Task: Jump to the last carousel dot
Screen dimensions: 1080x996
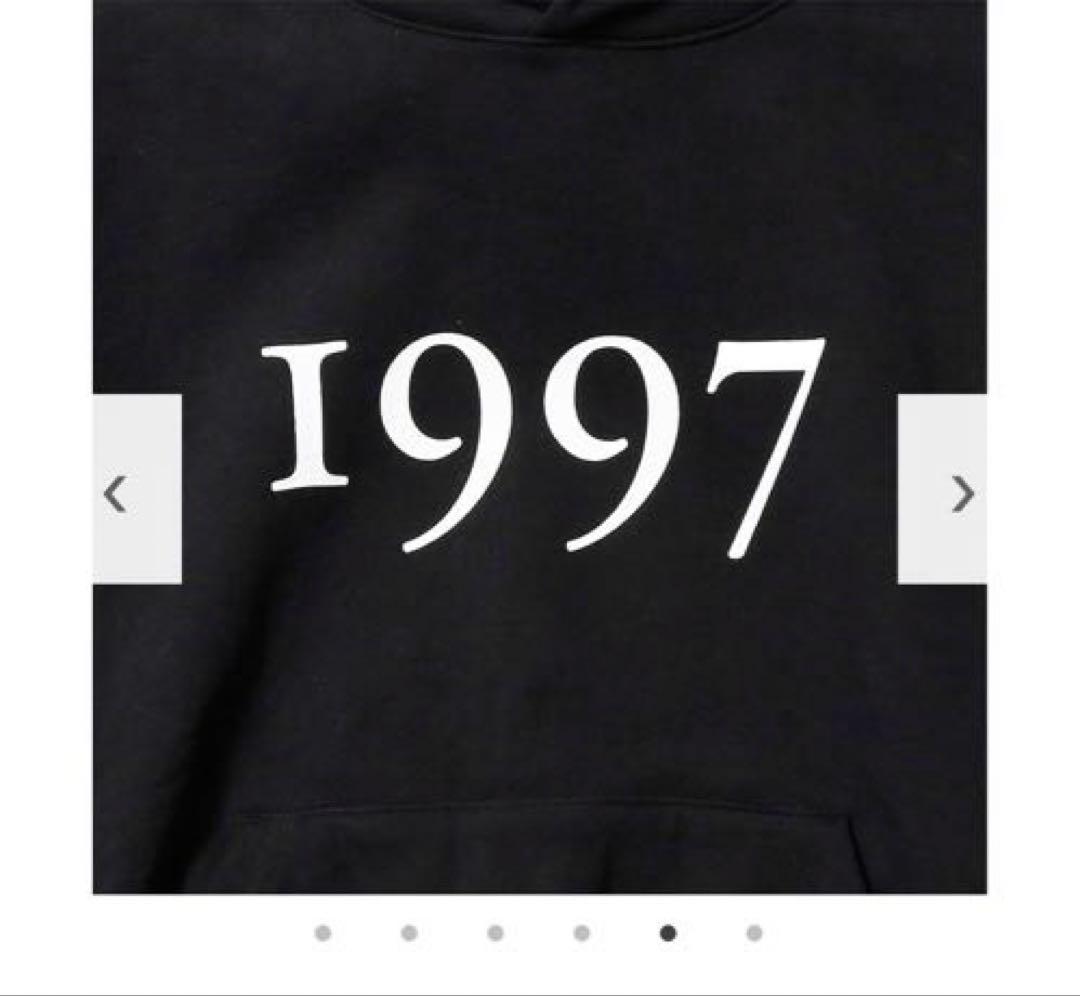Action: coord(754,933)
